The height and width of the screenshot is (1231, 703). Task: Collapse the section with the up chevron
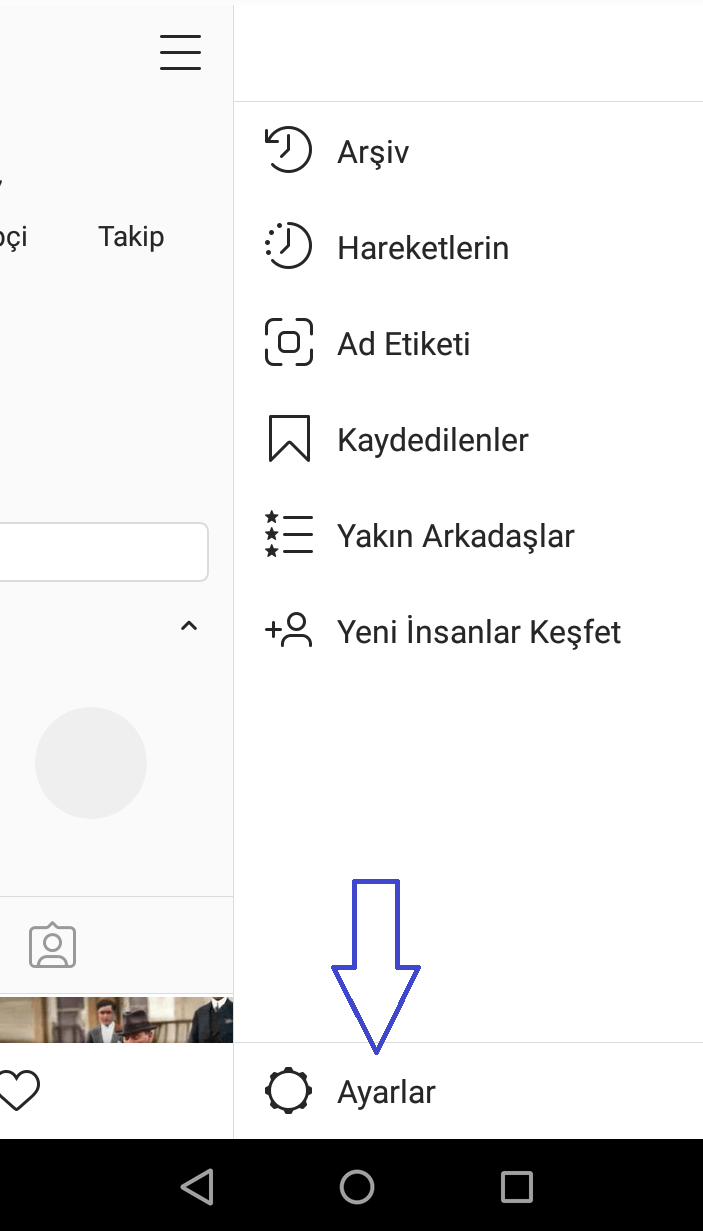click(188, 627)
